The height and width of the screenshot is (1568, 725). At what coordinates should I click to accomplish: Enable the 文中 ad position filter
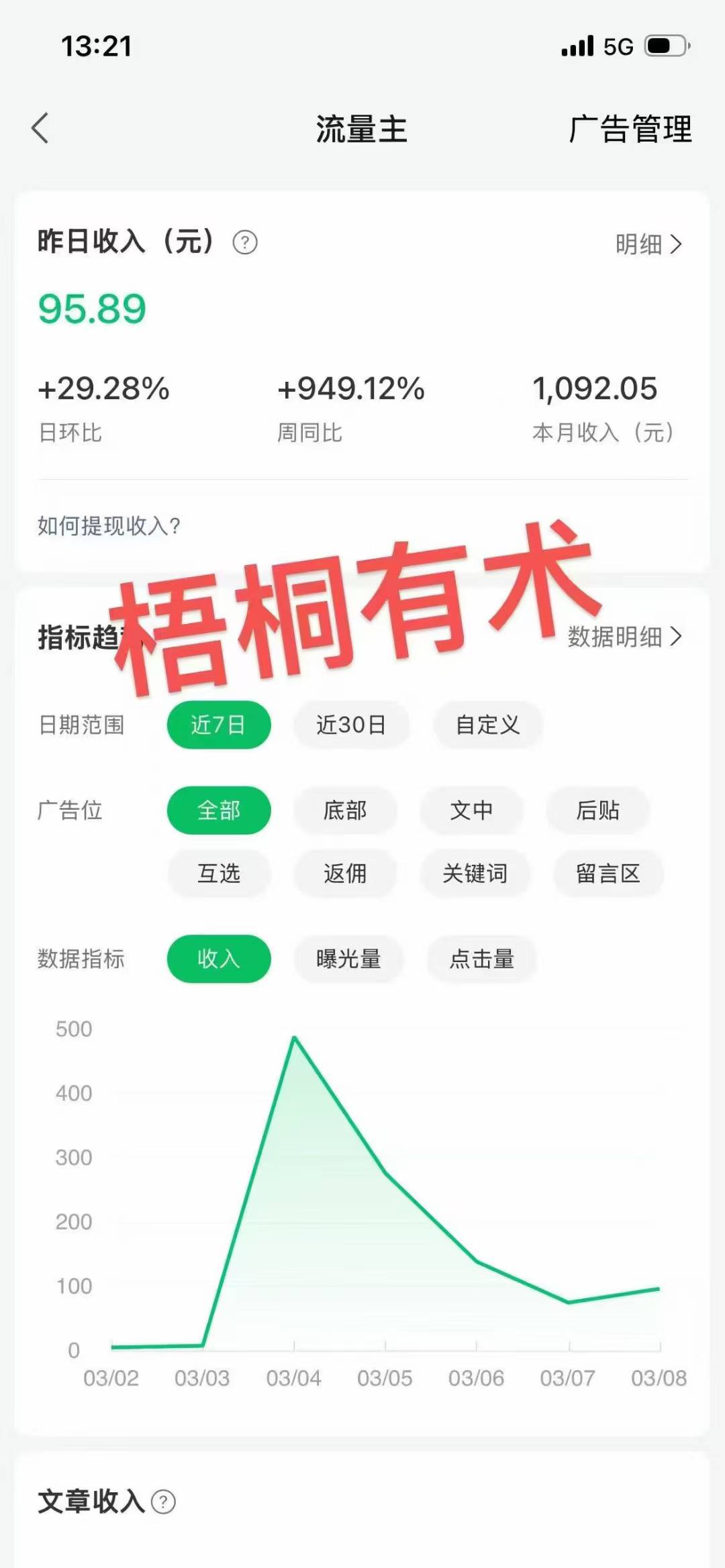click(472, 811)
